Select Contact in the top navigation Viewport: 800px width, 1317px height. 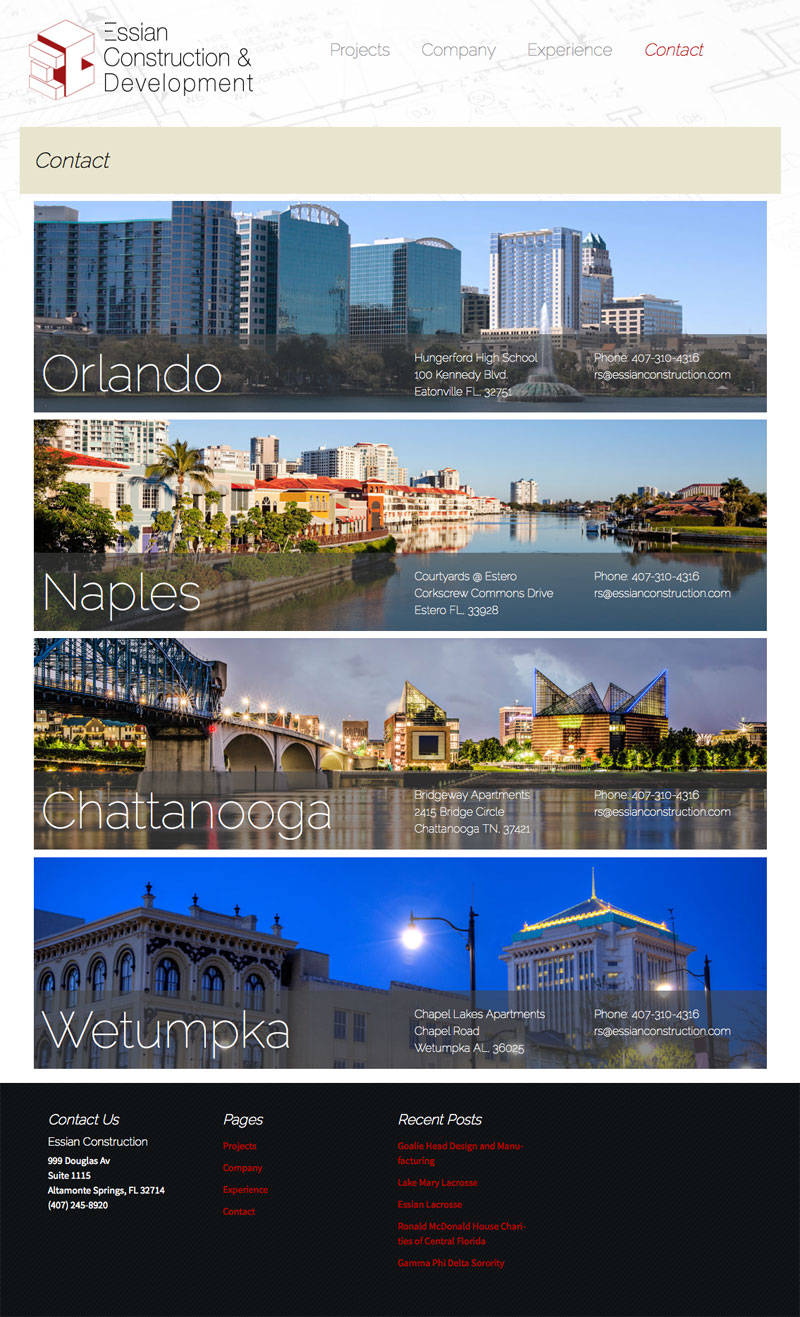(x=673, y=50)
